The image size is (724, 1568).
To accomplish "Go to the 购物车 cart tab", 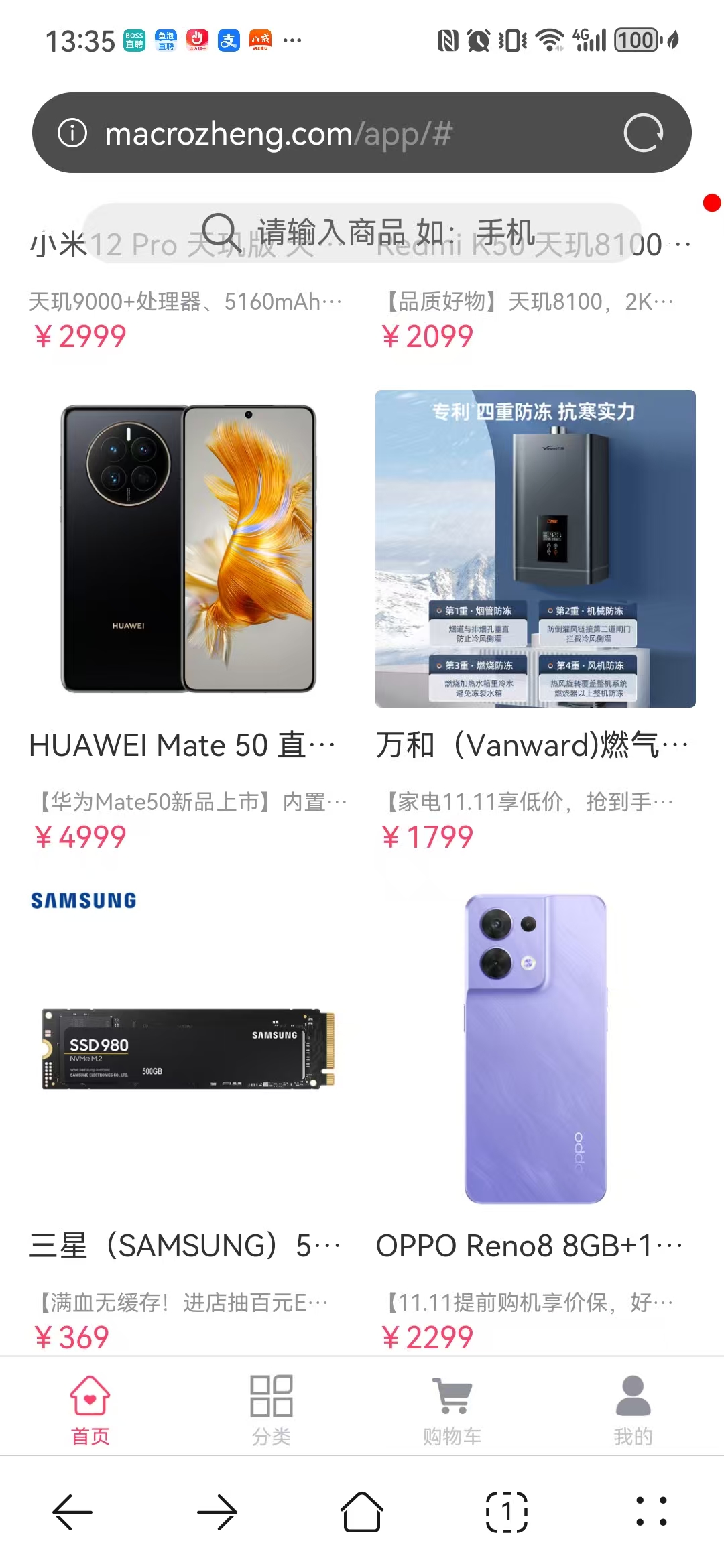I will [x=452, y=1407].
